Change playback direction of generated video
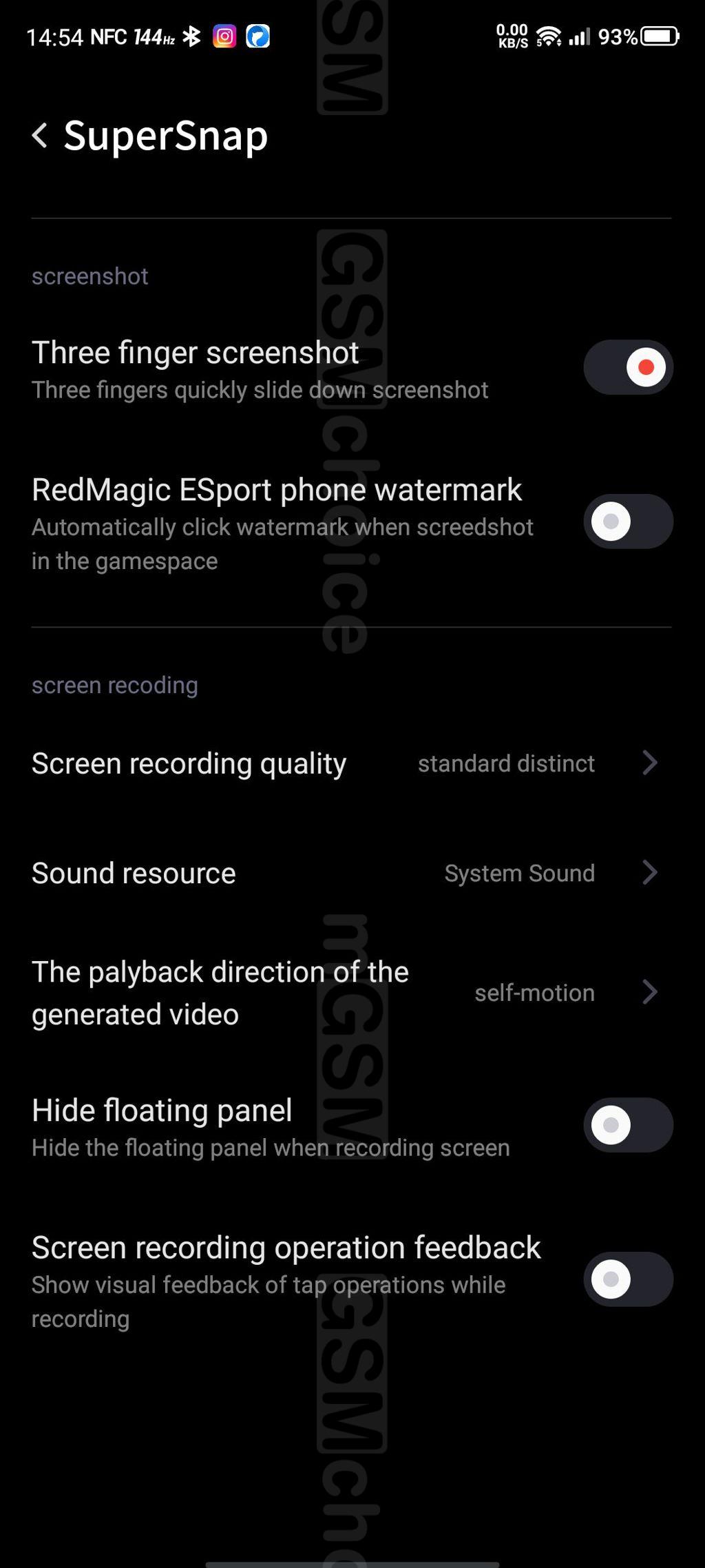Image resolution: width=705 pixels, height=1568 pixels. point(351,993)
